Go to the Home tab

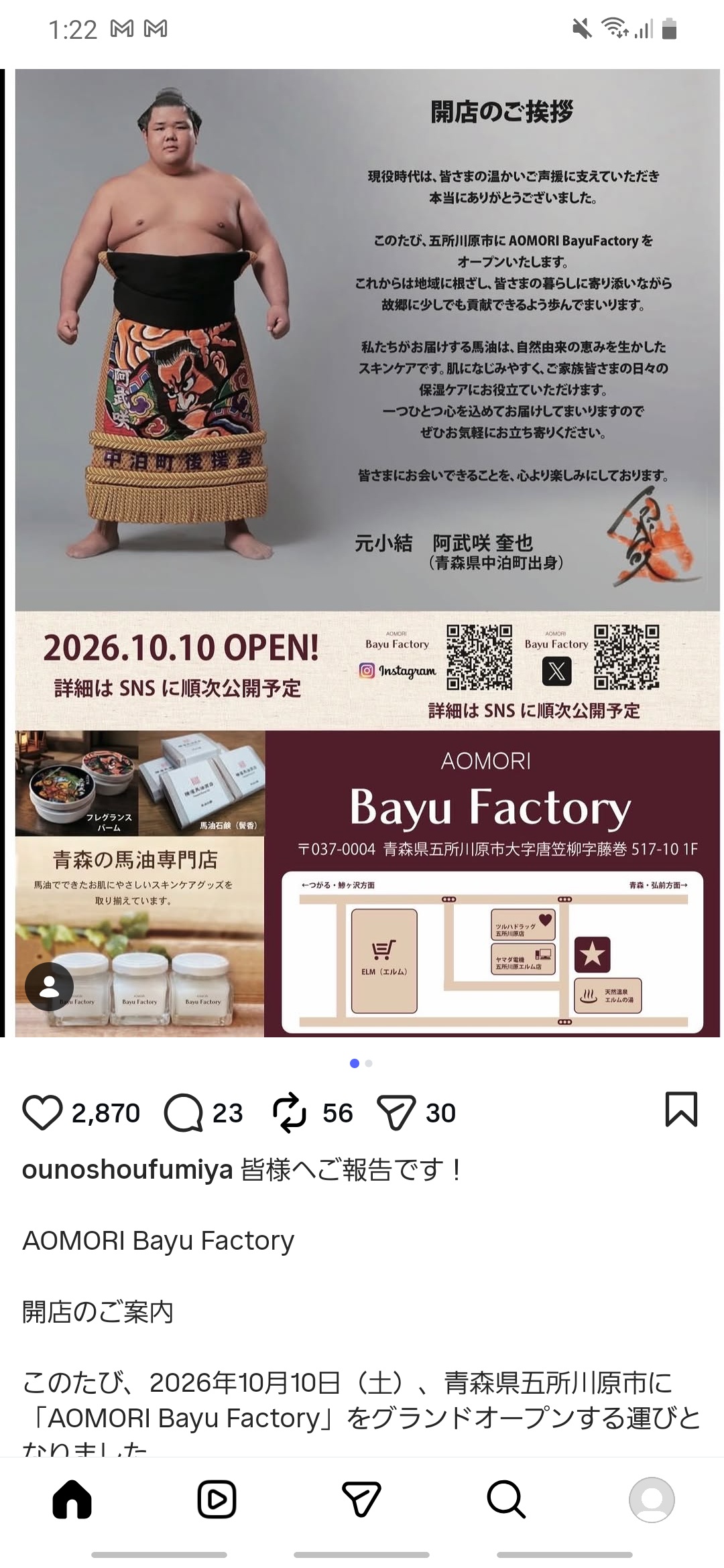click(x=72, y=1500)
